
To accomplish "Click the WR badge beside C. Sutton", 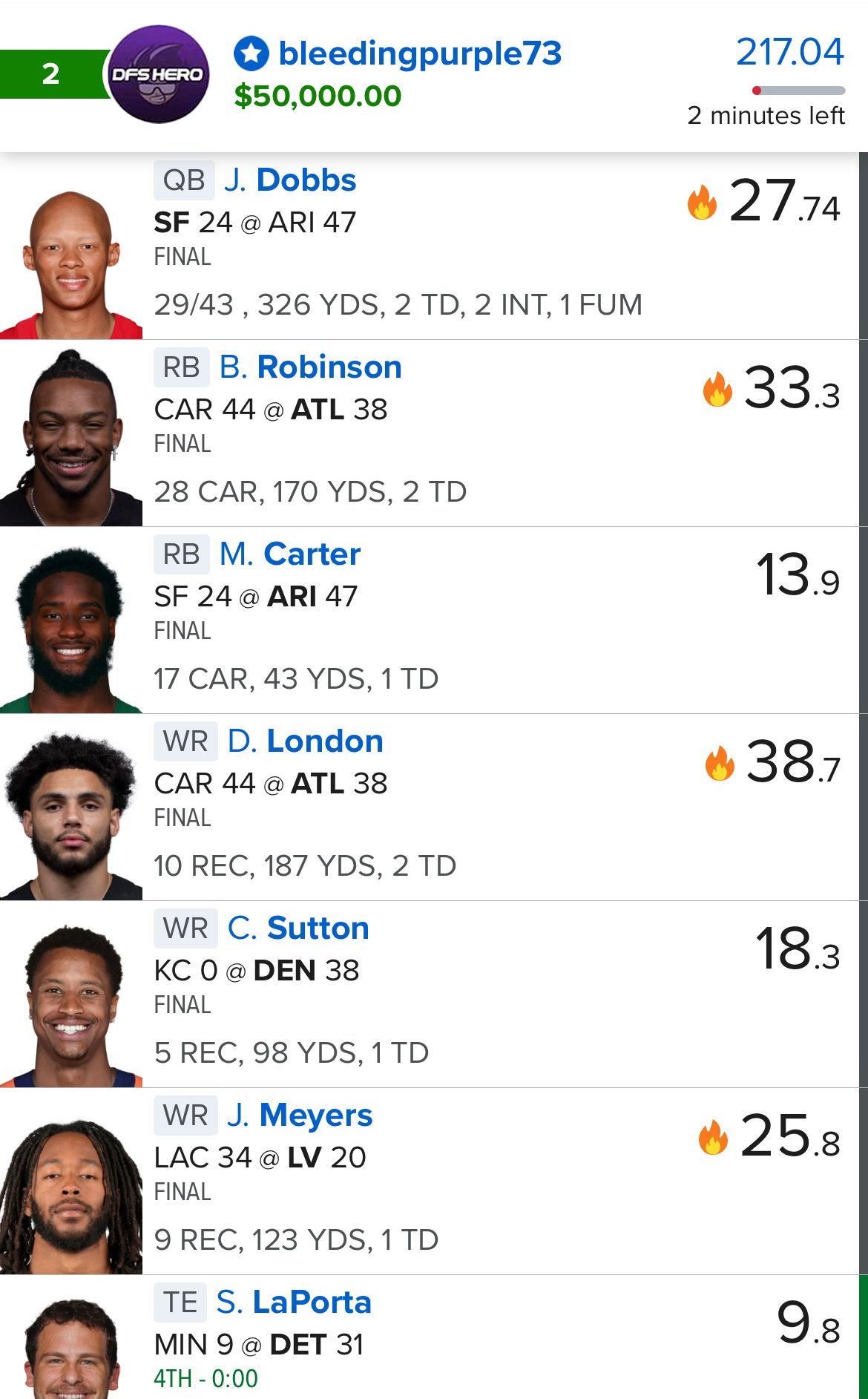I will 186,928.
